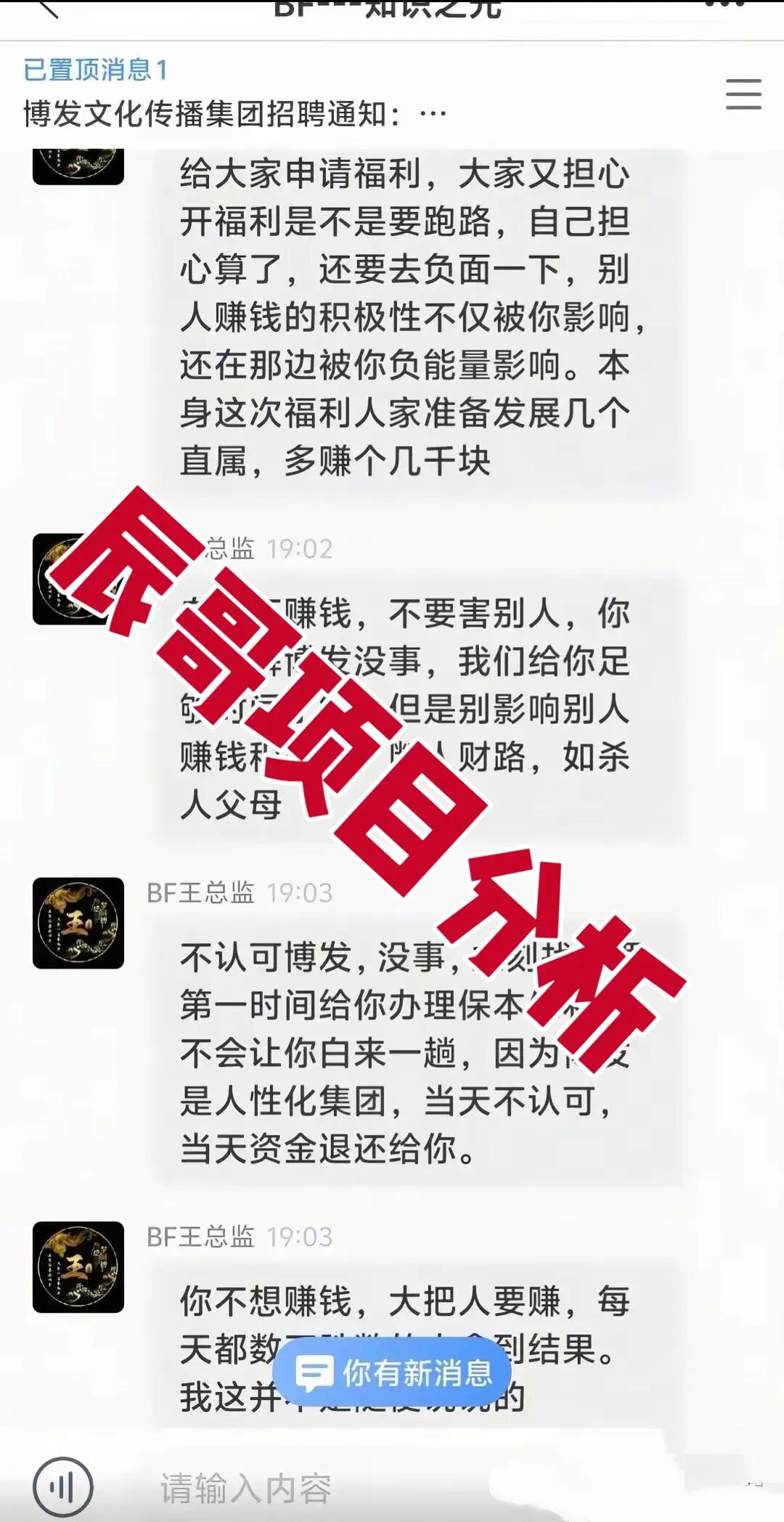View BF王总监's profile from the 你不想赚钱 message
Screen dimensions: 784x1522
tap(78, 1267)
